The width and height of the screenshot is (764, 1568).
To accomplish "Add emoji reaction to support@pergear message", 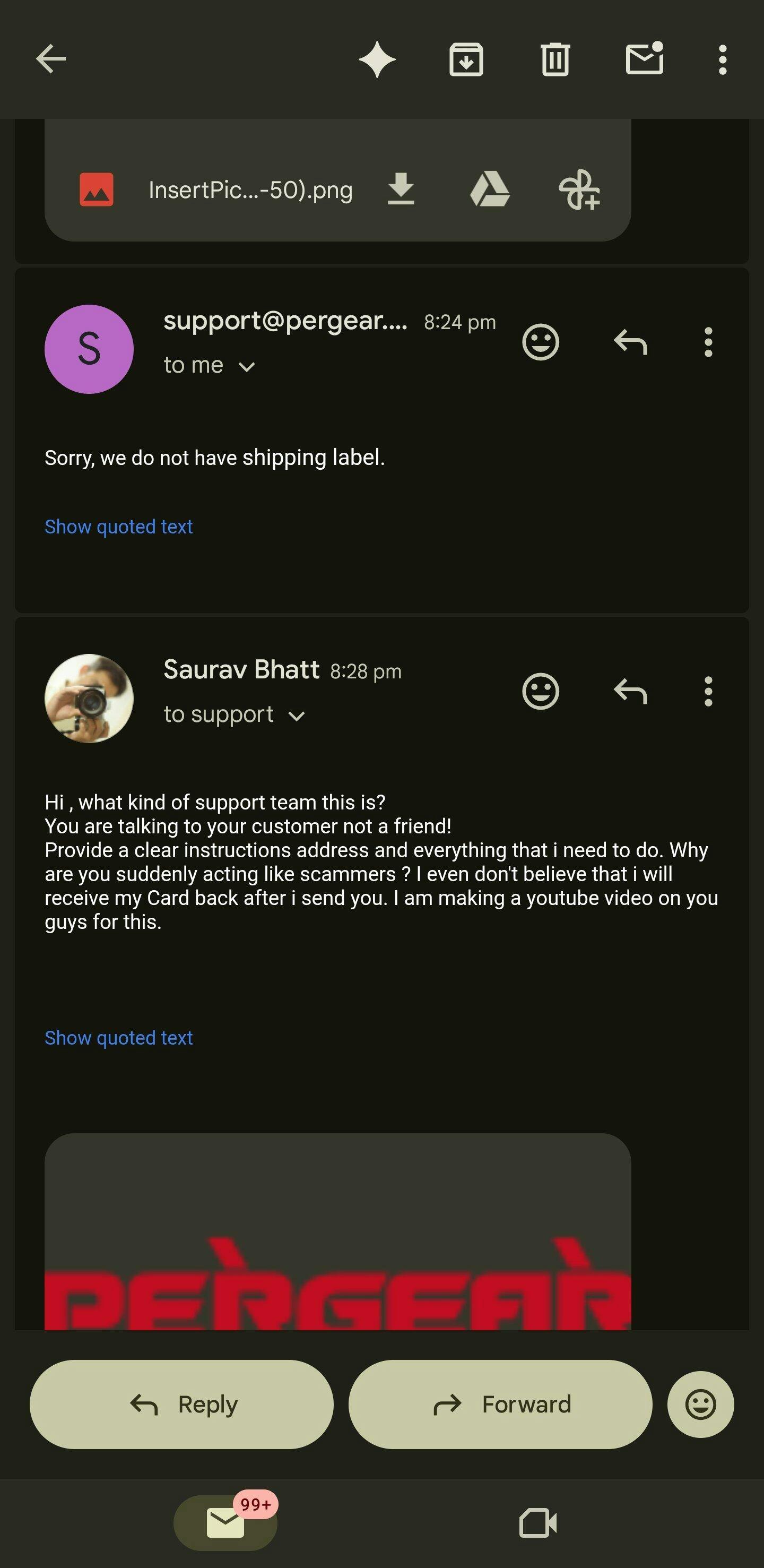I will click(x=540, y=342).
